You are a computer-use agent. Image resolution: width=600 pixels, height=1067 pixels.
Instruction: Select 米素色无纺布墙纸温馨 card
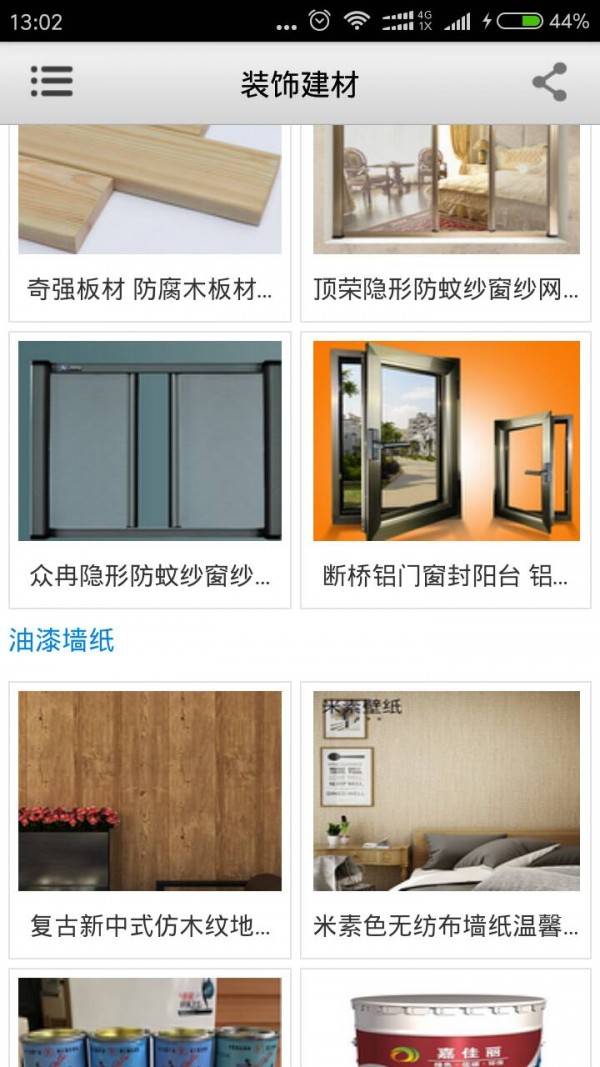446,820
